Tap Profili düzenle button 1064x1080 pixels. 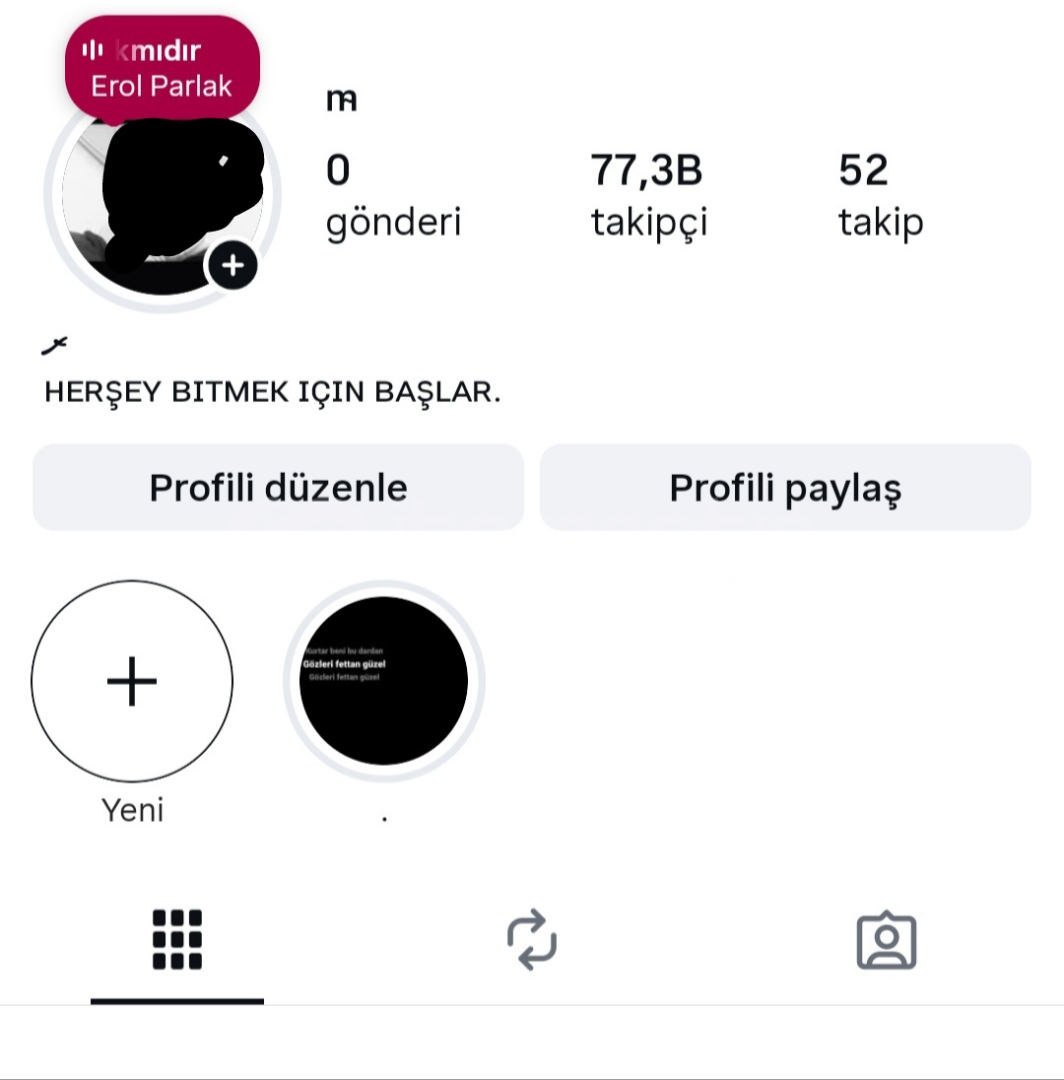pyautogui.click(x=278, y=488)
